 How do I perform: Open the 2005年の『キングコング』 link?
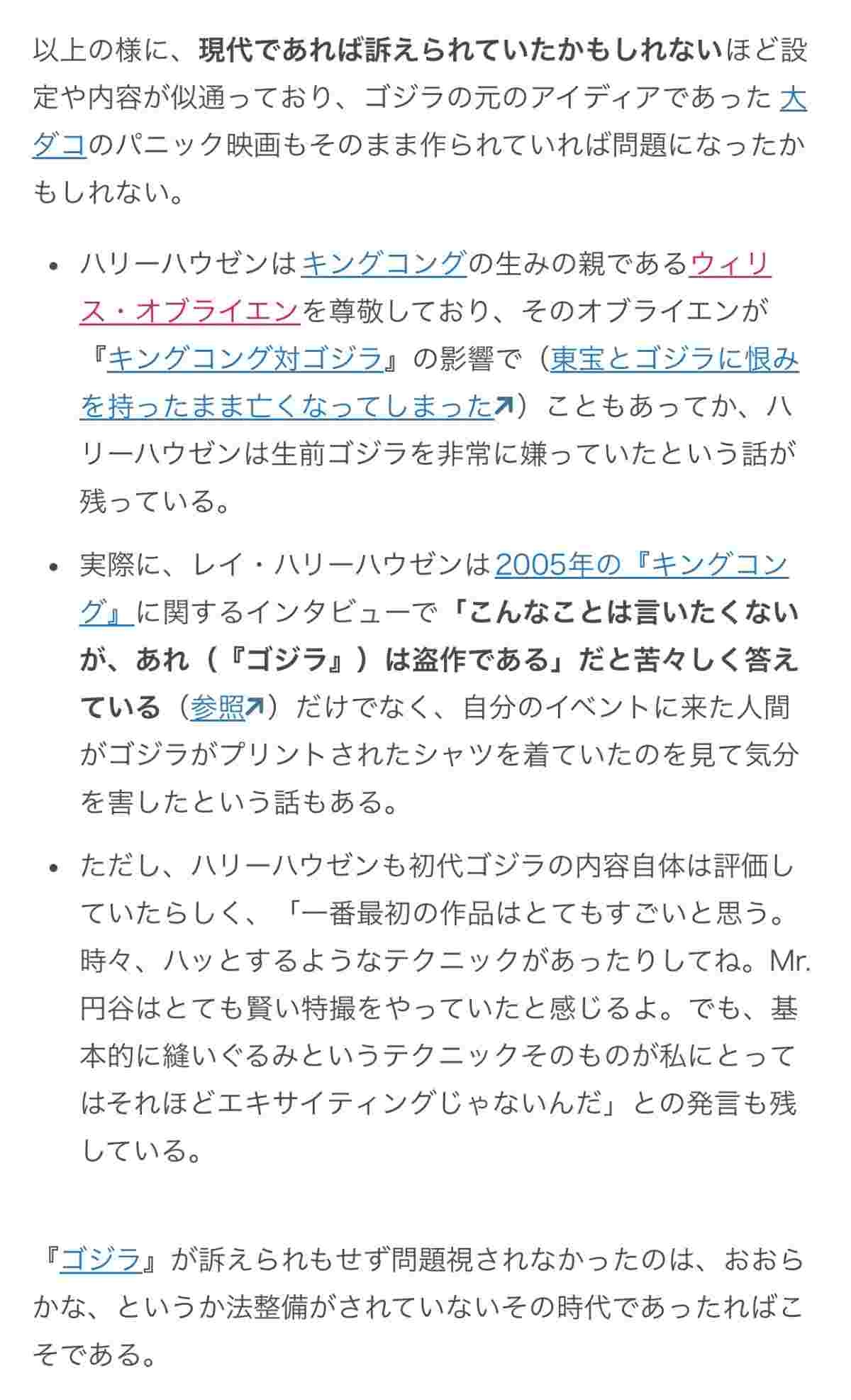click(640, 564)
